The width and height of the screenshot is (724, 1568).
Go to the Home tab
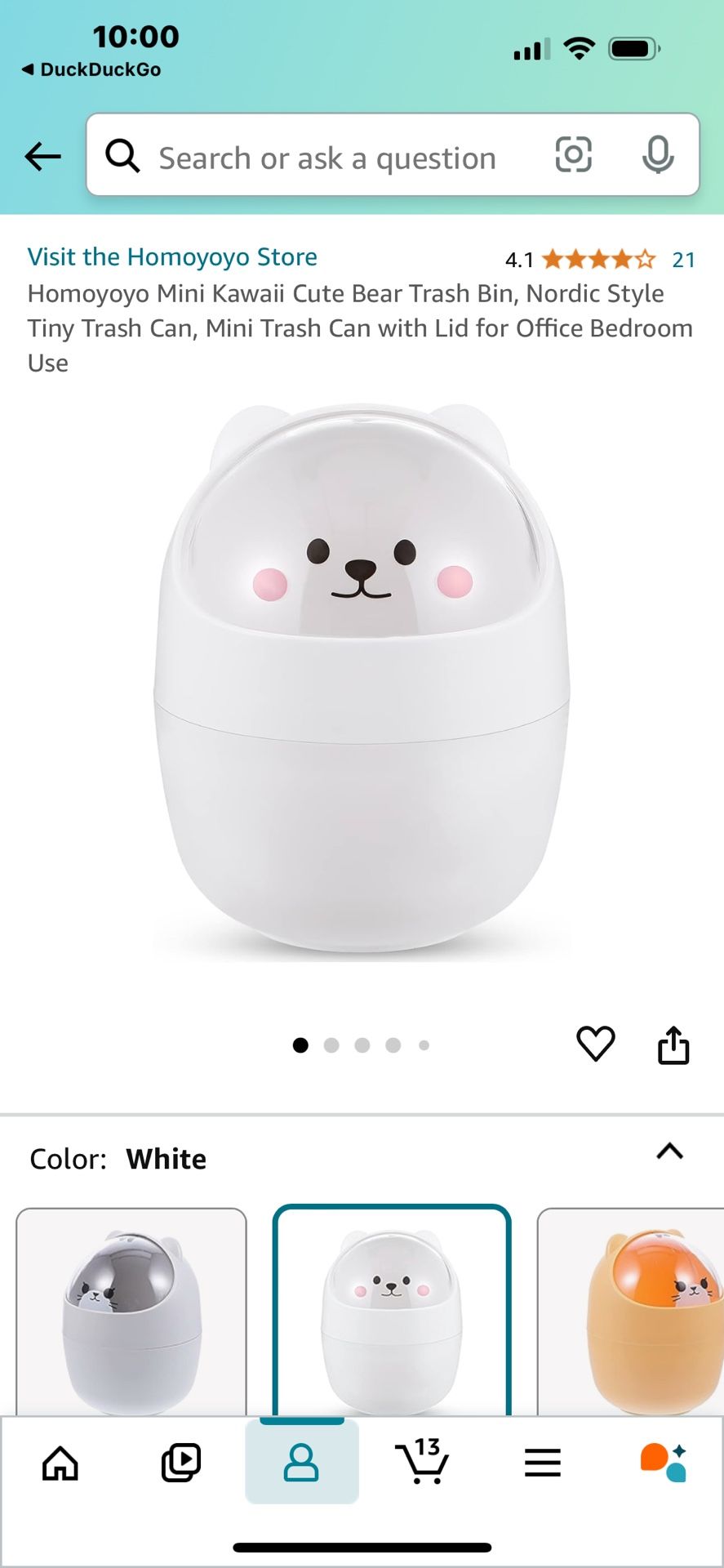click(x=60, y=1462)
